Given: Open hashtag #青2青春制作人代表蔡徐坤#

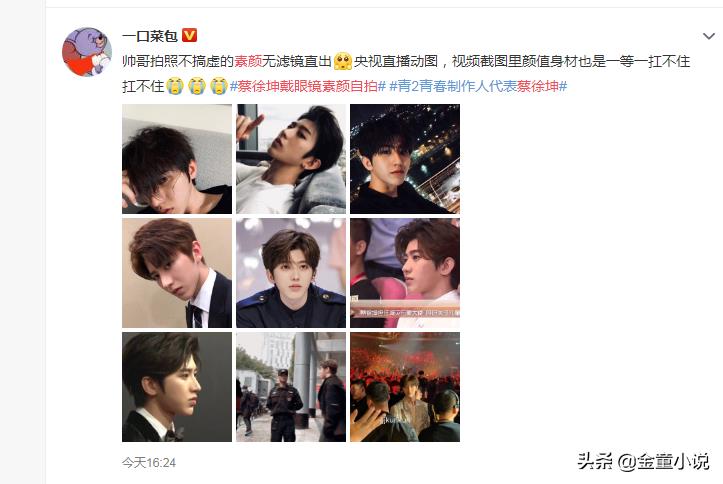Looking at the screenshot, I should coord(478,86).
